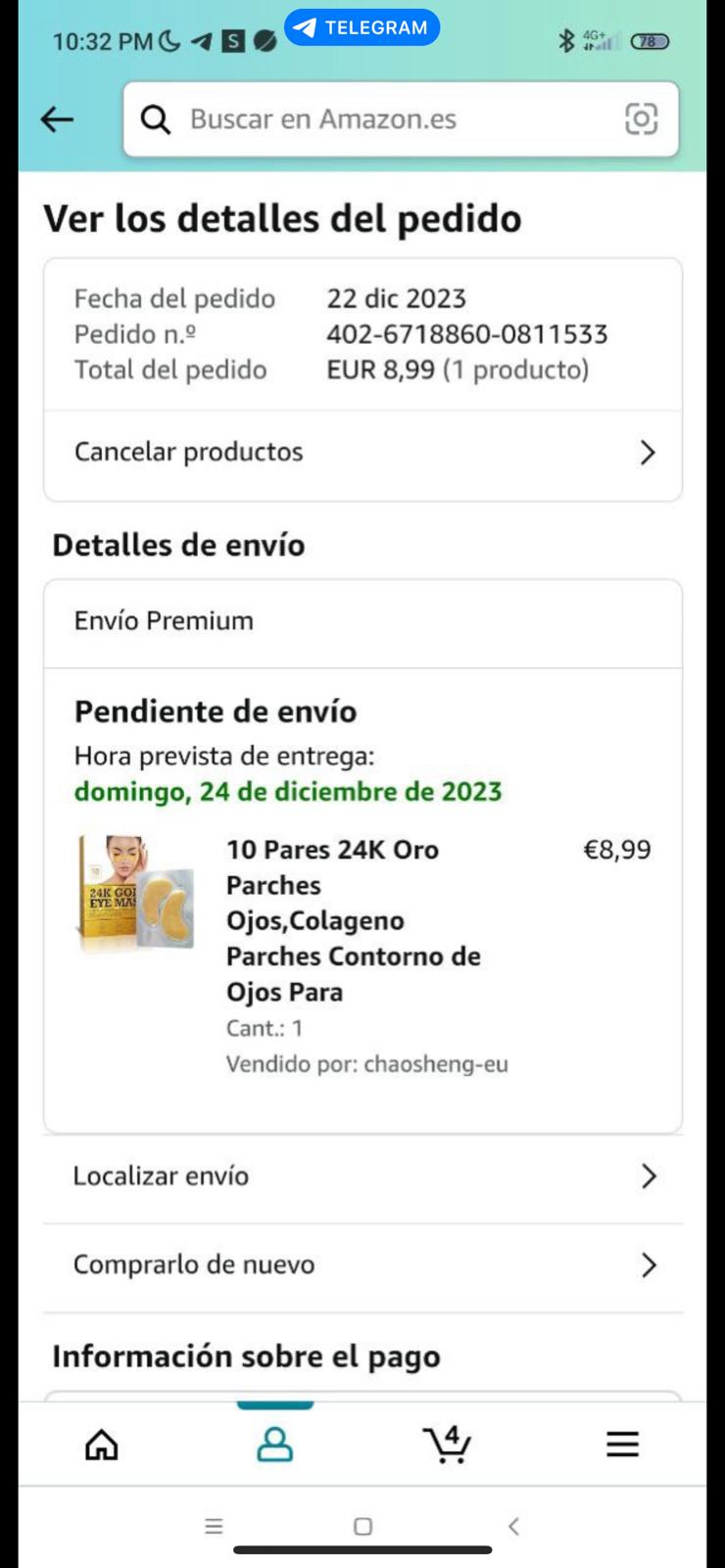Open the hamburger menu tab
Image resolution: width=725 pixels, height=1568 pixels.
[x=622, y=1445]
